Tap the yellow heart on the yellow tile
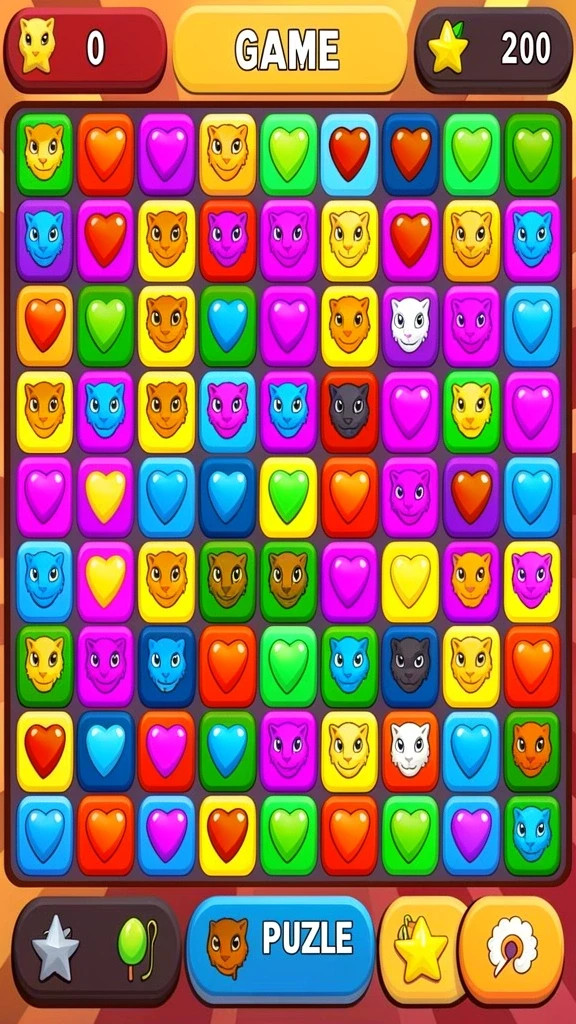576x1024 pixels. click(410, 581)
